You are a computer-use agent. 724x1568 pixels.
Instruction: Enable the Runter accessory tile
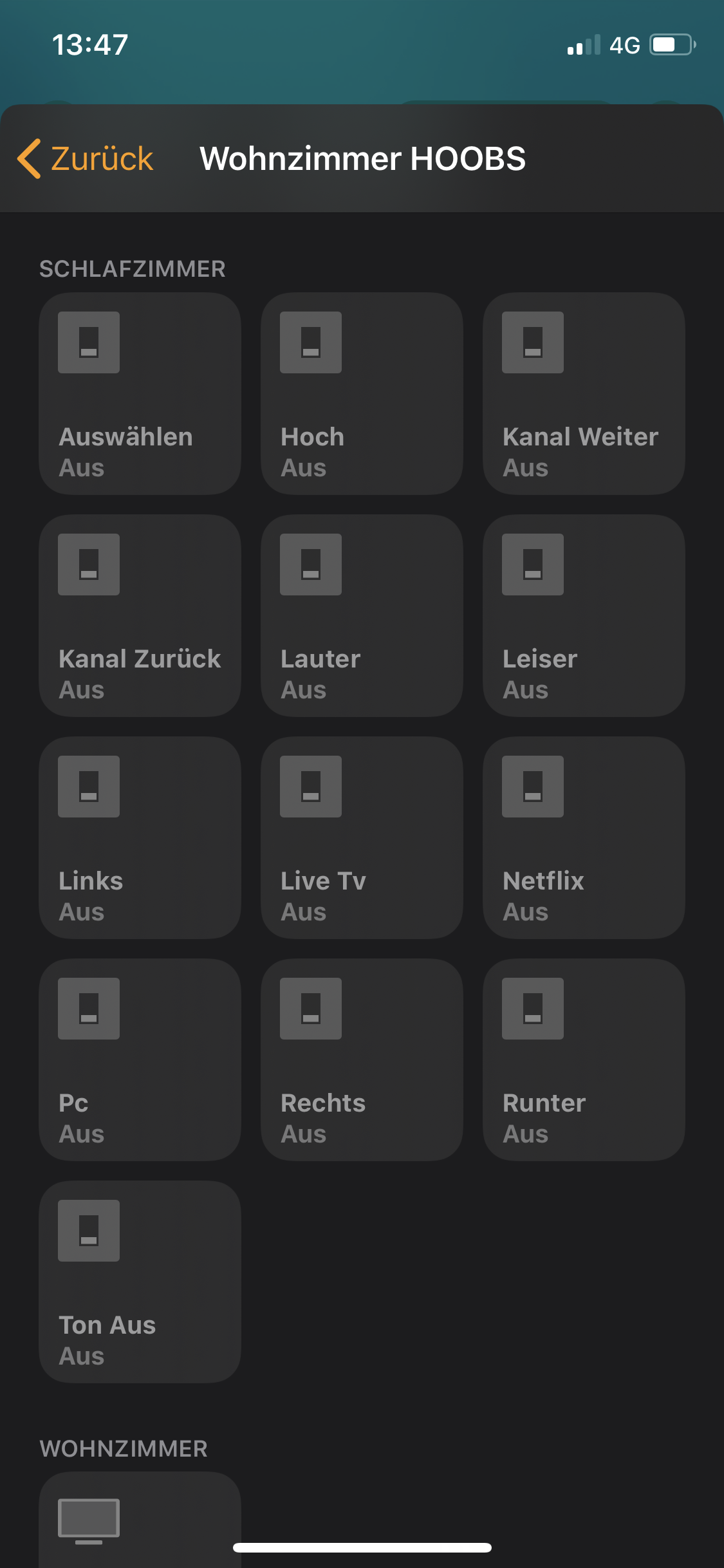[584, 1060]
